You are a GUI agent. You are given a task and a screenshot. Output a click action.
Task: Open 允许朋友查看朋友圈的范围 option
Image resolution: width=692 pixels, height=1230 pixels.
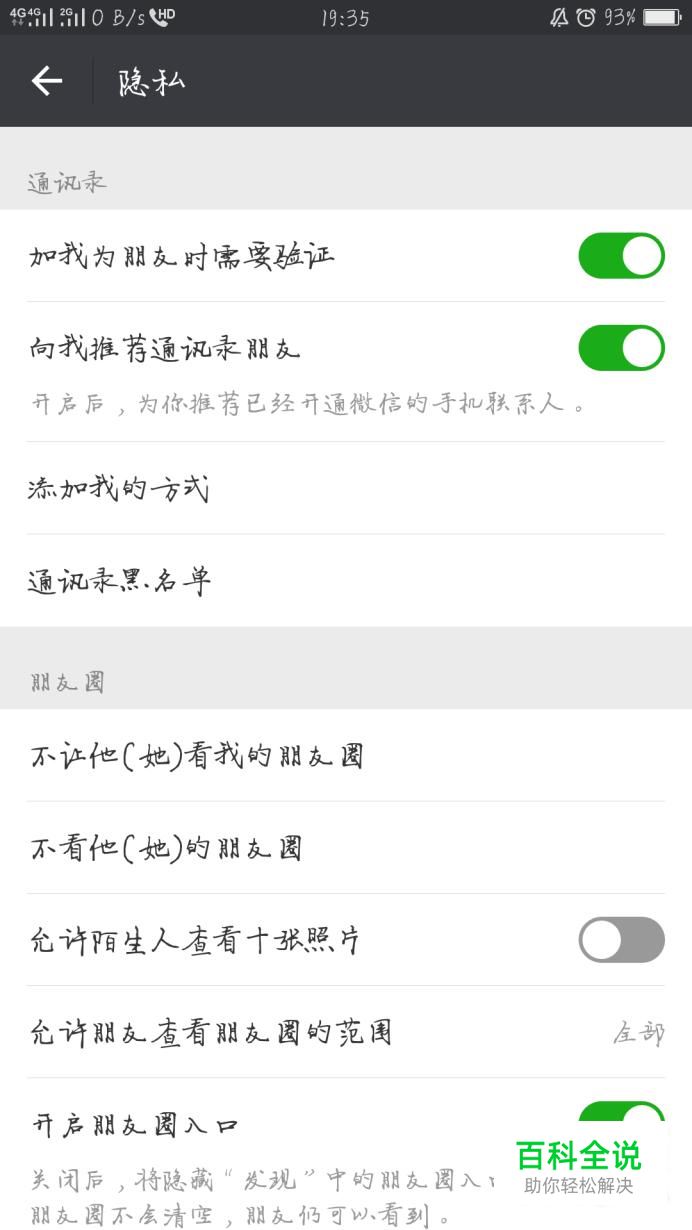coord(346,1032)
